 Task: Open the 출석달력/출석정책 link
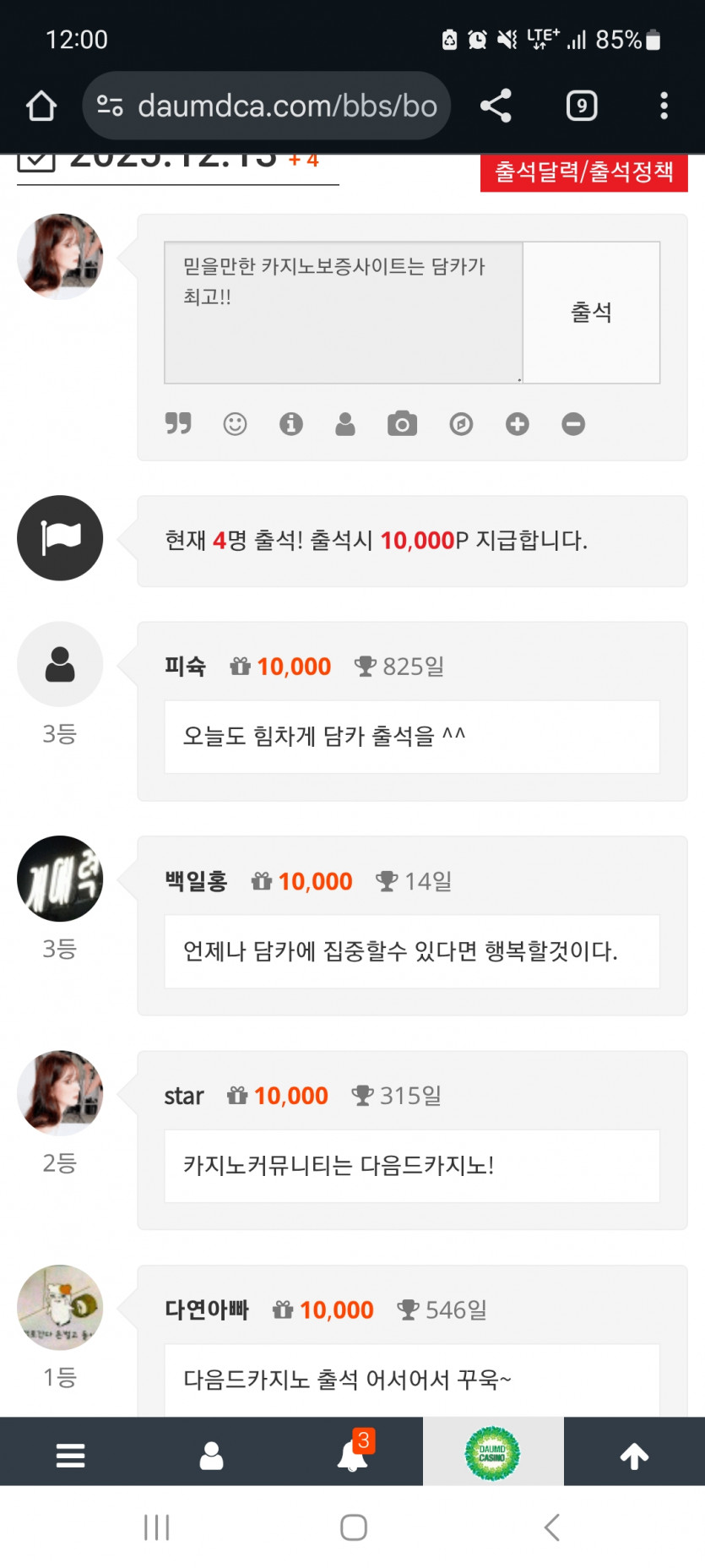coord(583,171)
